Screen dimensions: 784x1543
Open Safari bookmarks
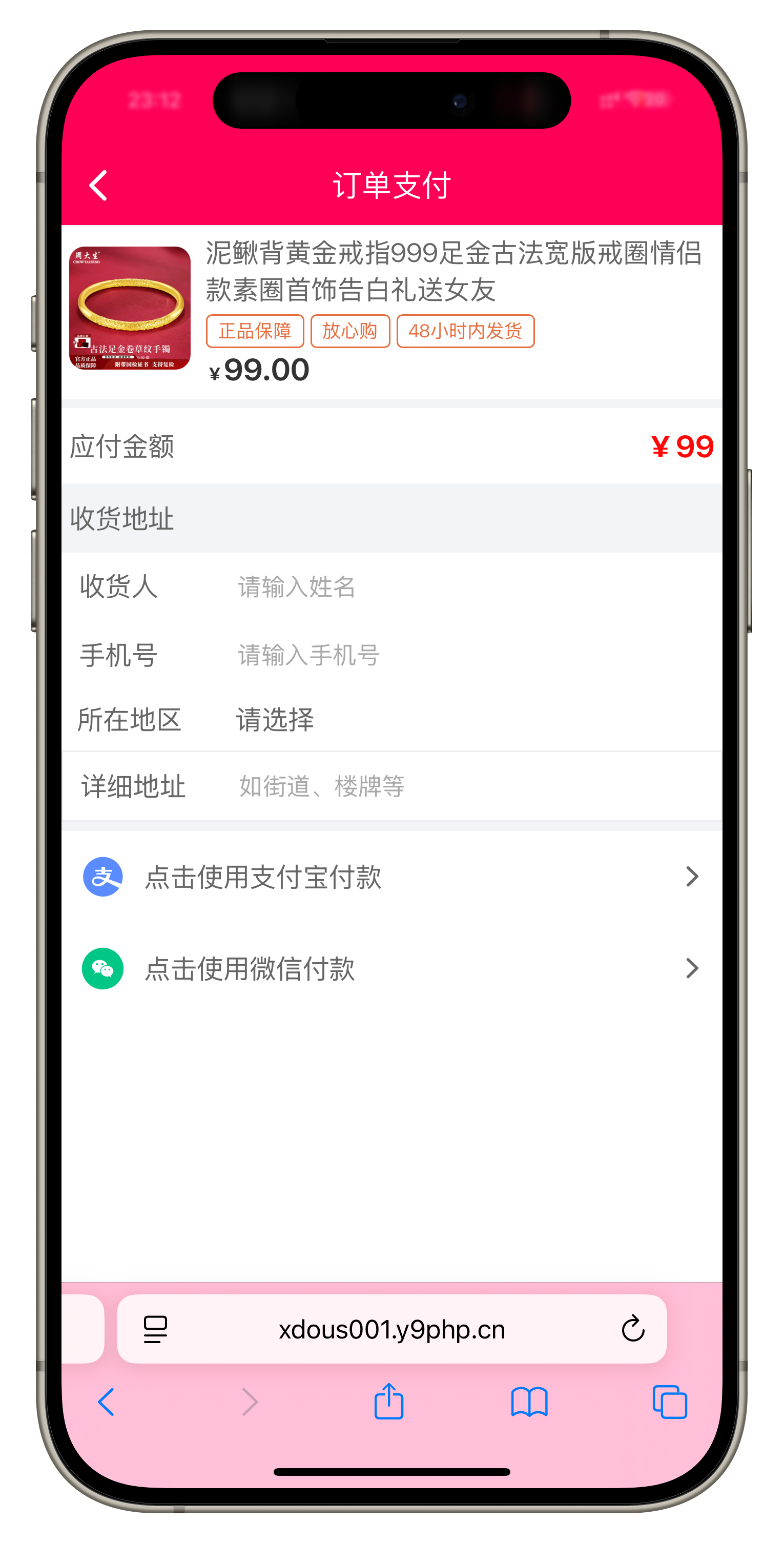529,1402
